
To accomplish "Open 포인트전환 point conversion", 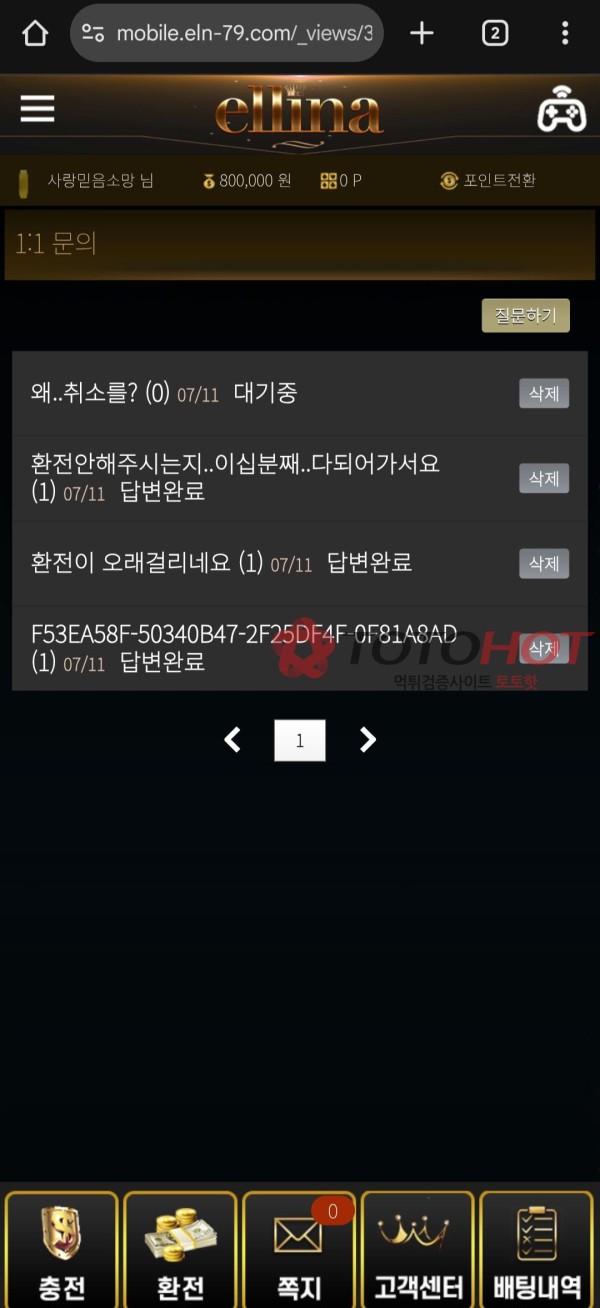I will tap(488, 181).
